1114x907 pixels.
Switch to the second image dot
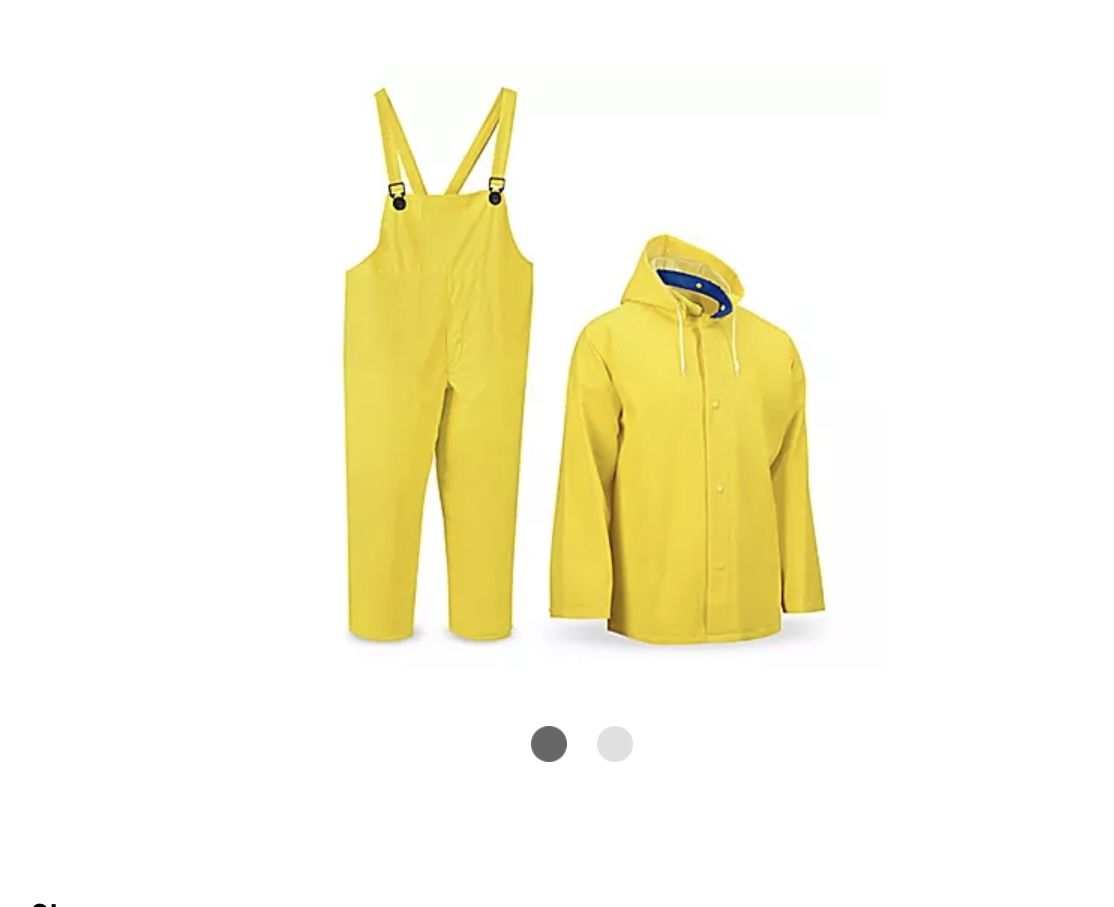tap(615, 744)
